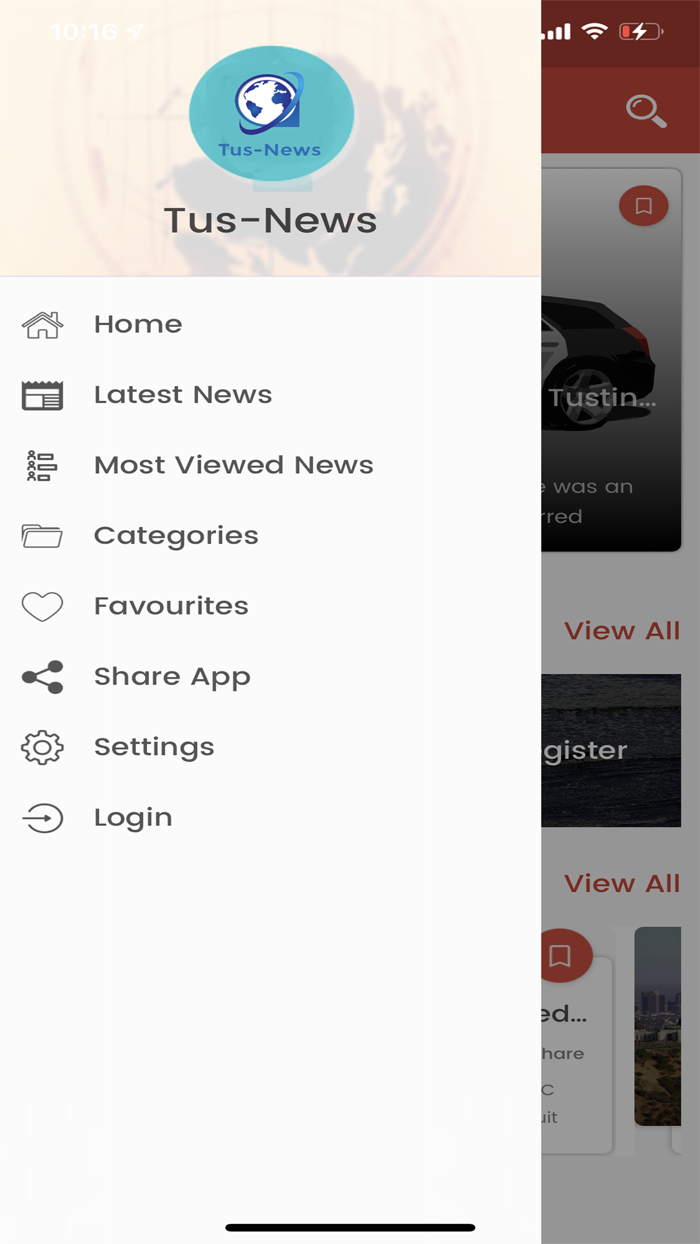Bookmark the Tustin car news card

pyautogui.click(x=644, y=206)
